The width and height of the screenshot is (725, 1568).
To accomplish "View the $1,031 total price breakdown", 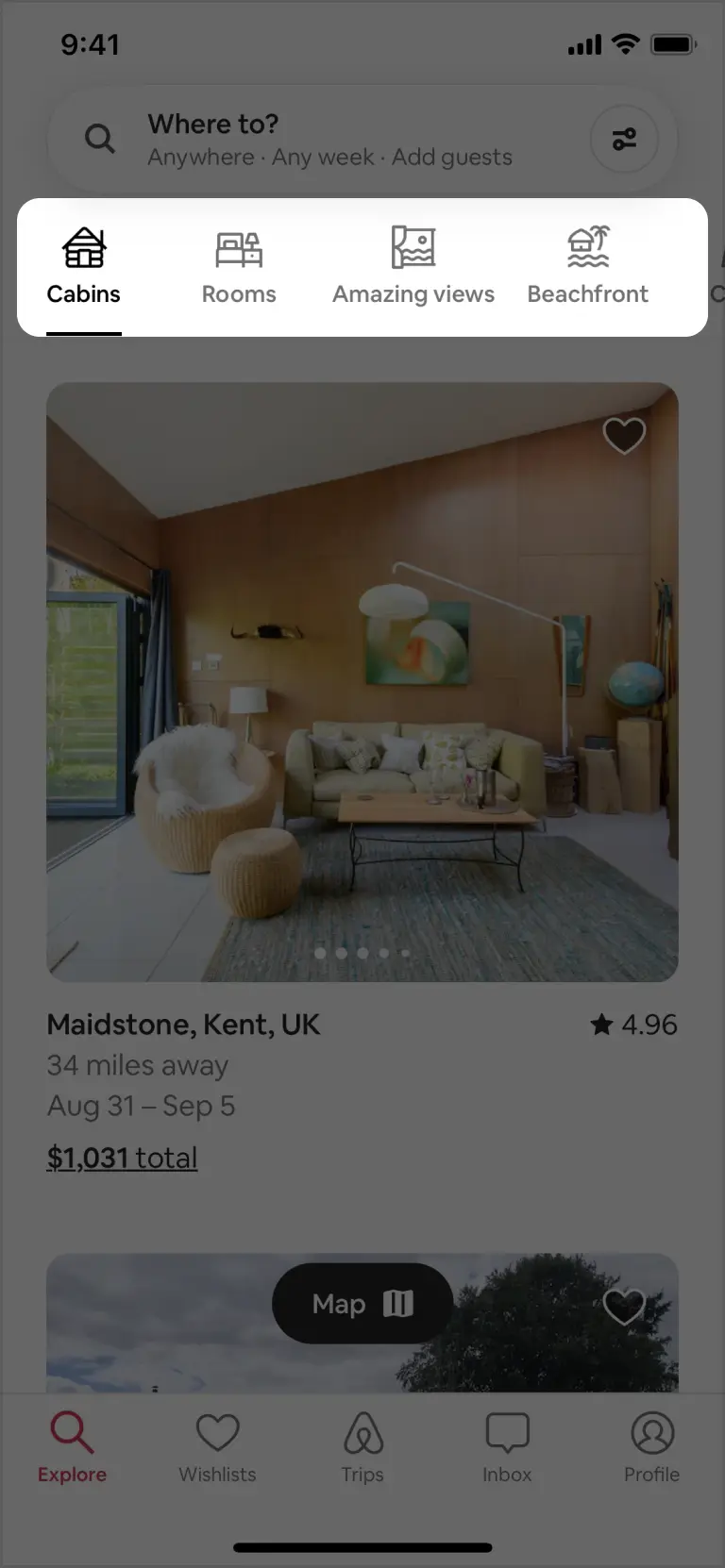I will 123,1158.
